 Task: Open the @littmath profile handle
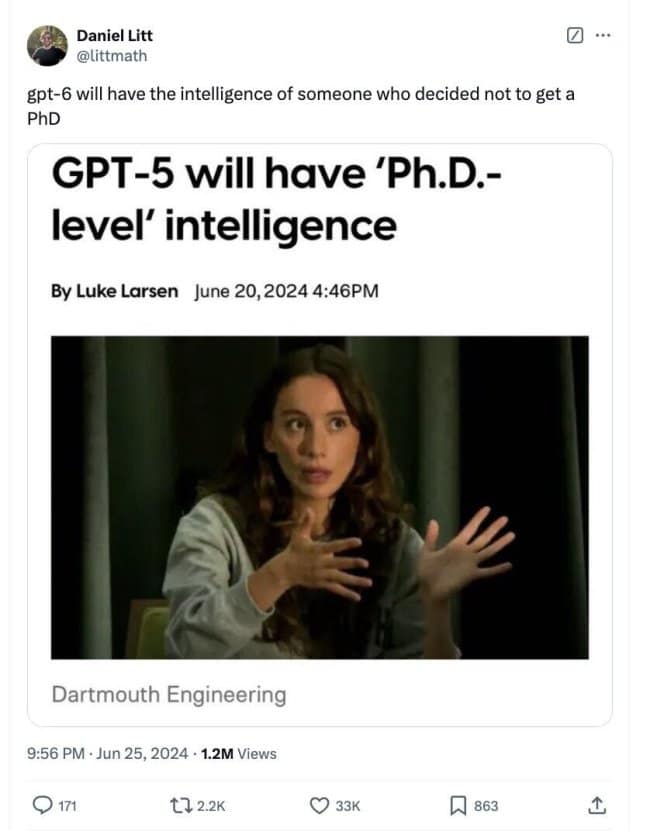tap(111, 56)
